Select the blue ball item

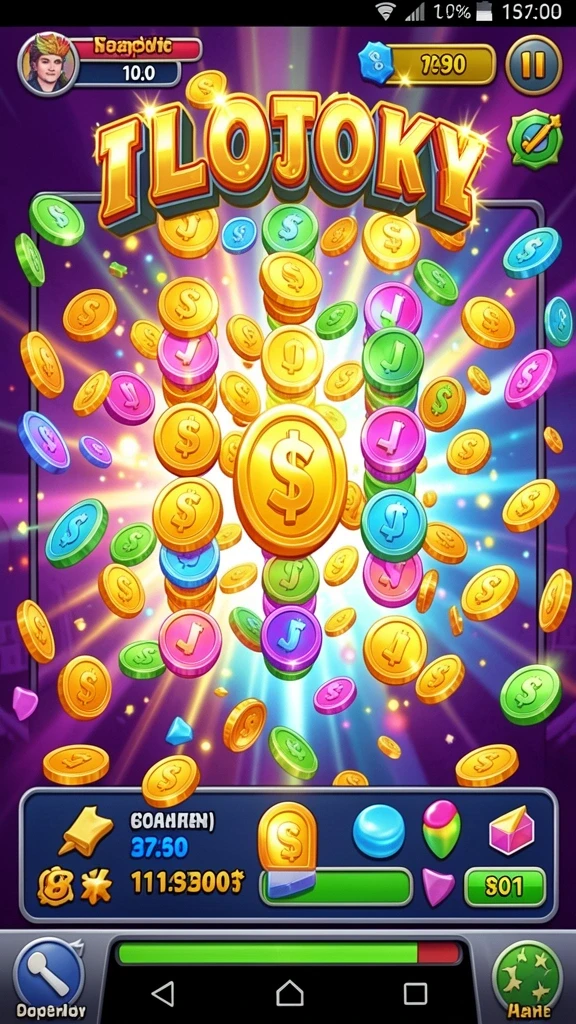(379, 831)
